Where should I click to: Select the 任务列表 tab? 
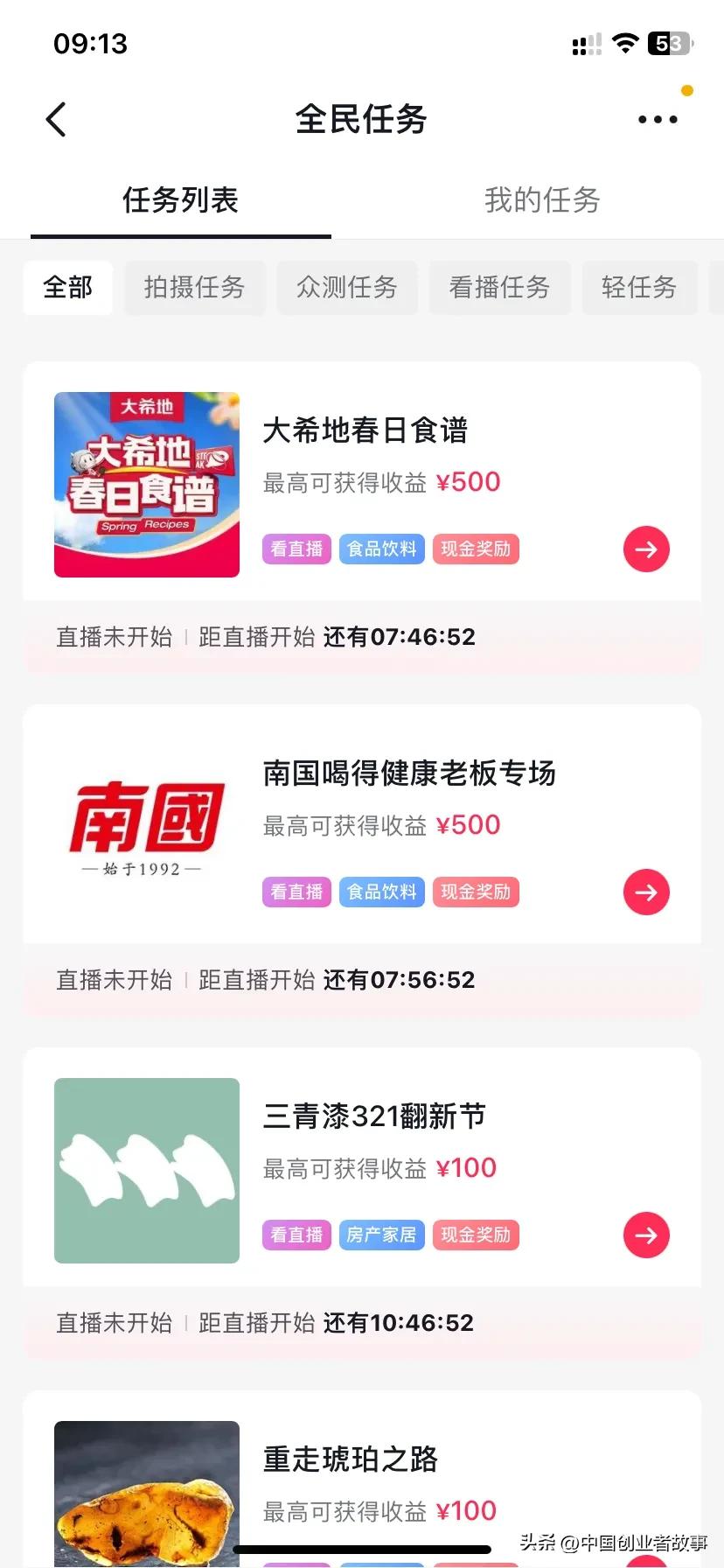click(x=181, y=200)
